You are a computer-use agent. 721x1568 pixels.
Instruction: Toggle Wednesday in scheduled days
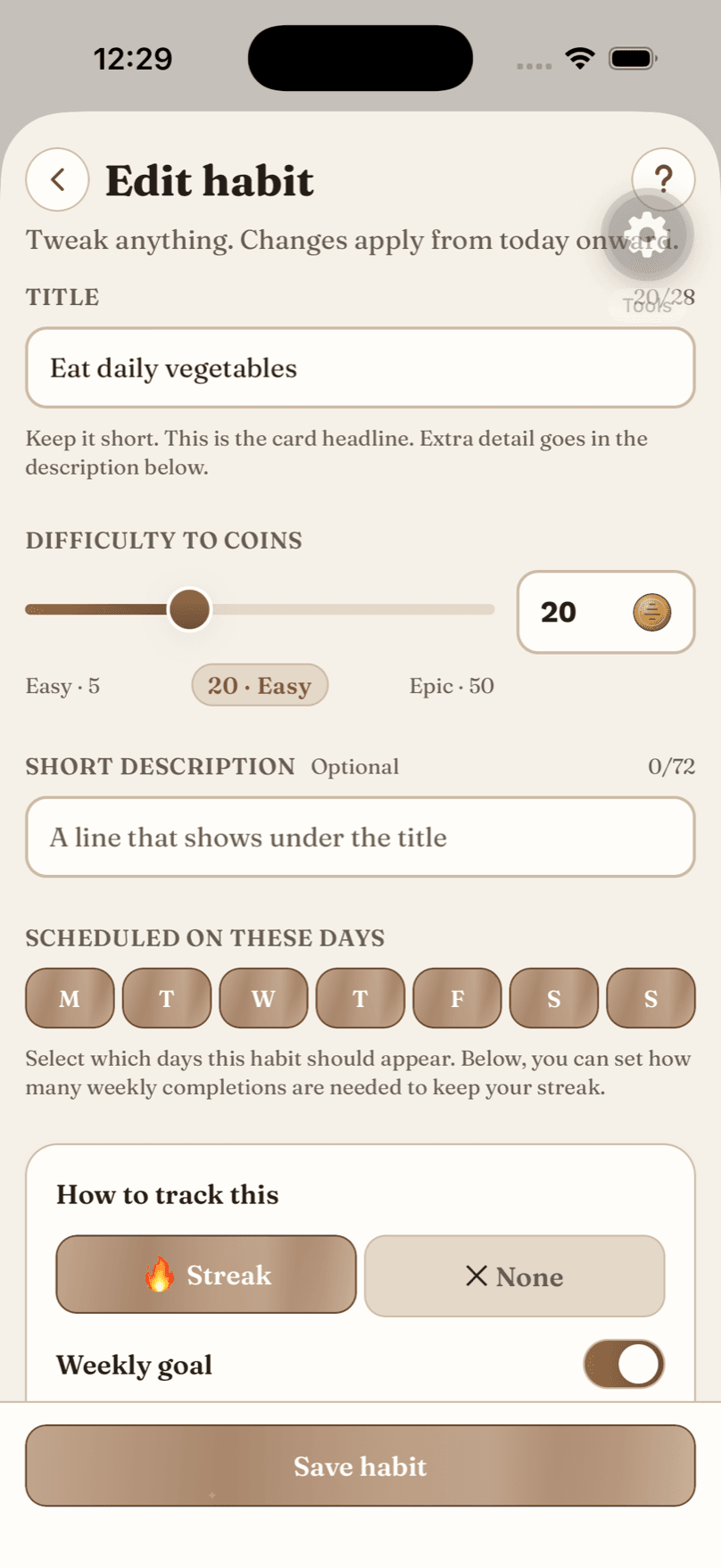(x=263, y=998)
